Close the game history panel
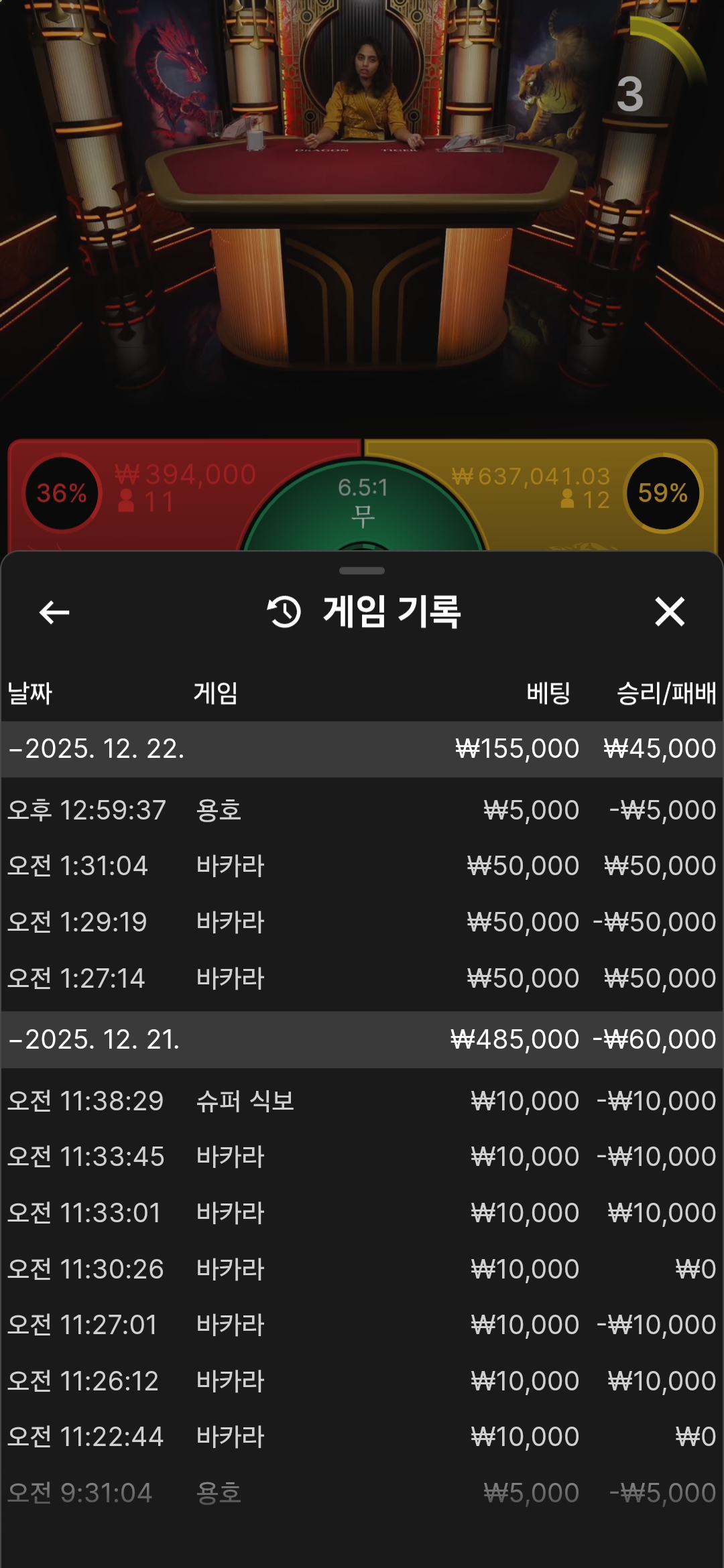724x1568 pixels. coord(669,612)
